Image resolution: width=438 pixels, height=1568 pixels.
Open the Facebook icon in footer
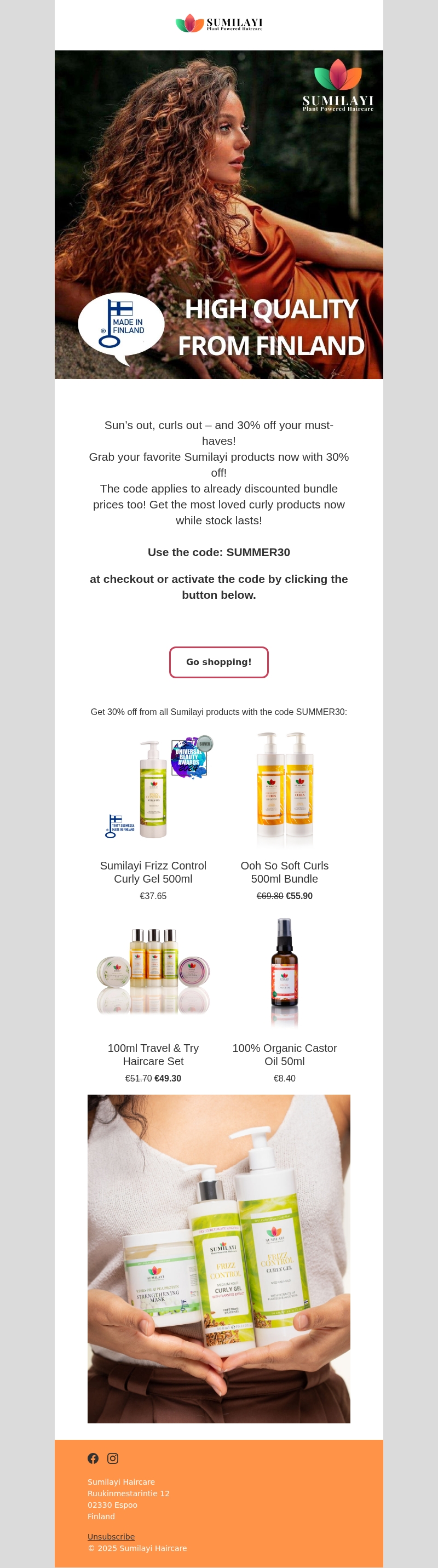coord(93,1458)
